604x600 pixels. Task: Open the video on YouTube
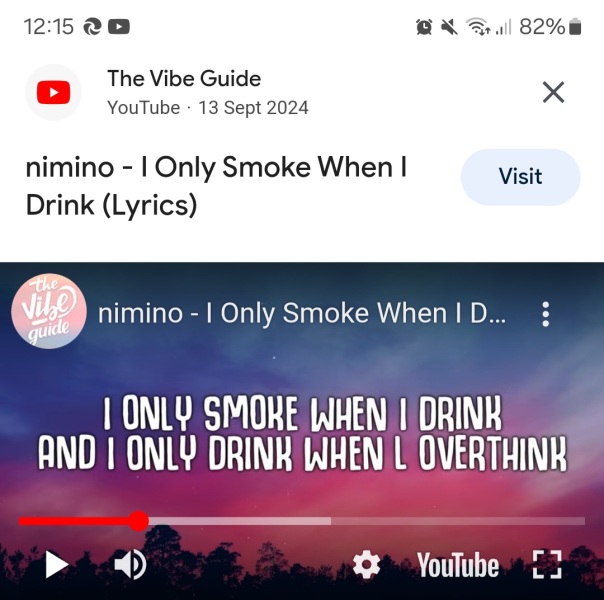(x=458, y=566)
